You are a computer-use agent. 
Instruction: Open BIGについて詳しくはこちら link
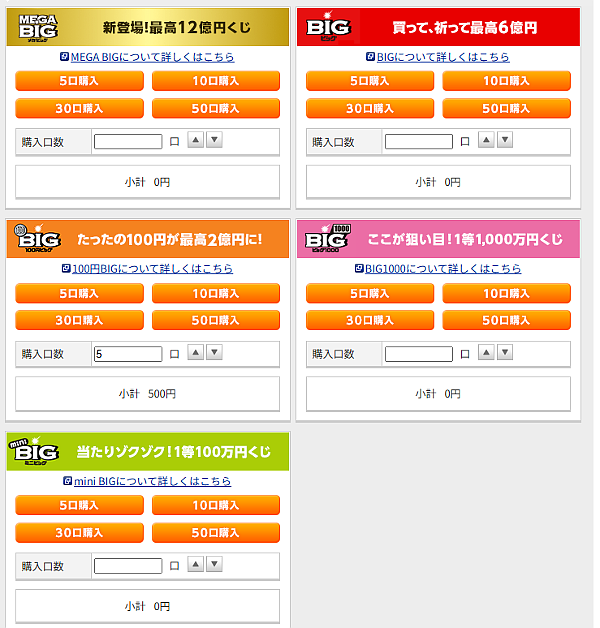point(443,57)
